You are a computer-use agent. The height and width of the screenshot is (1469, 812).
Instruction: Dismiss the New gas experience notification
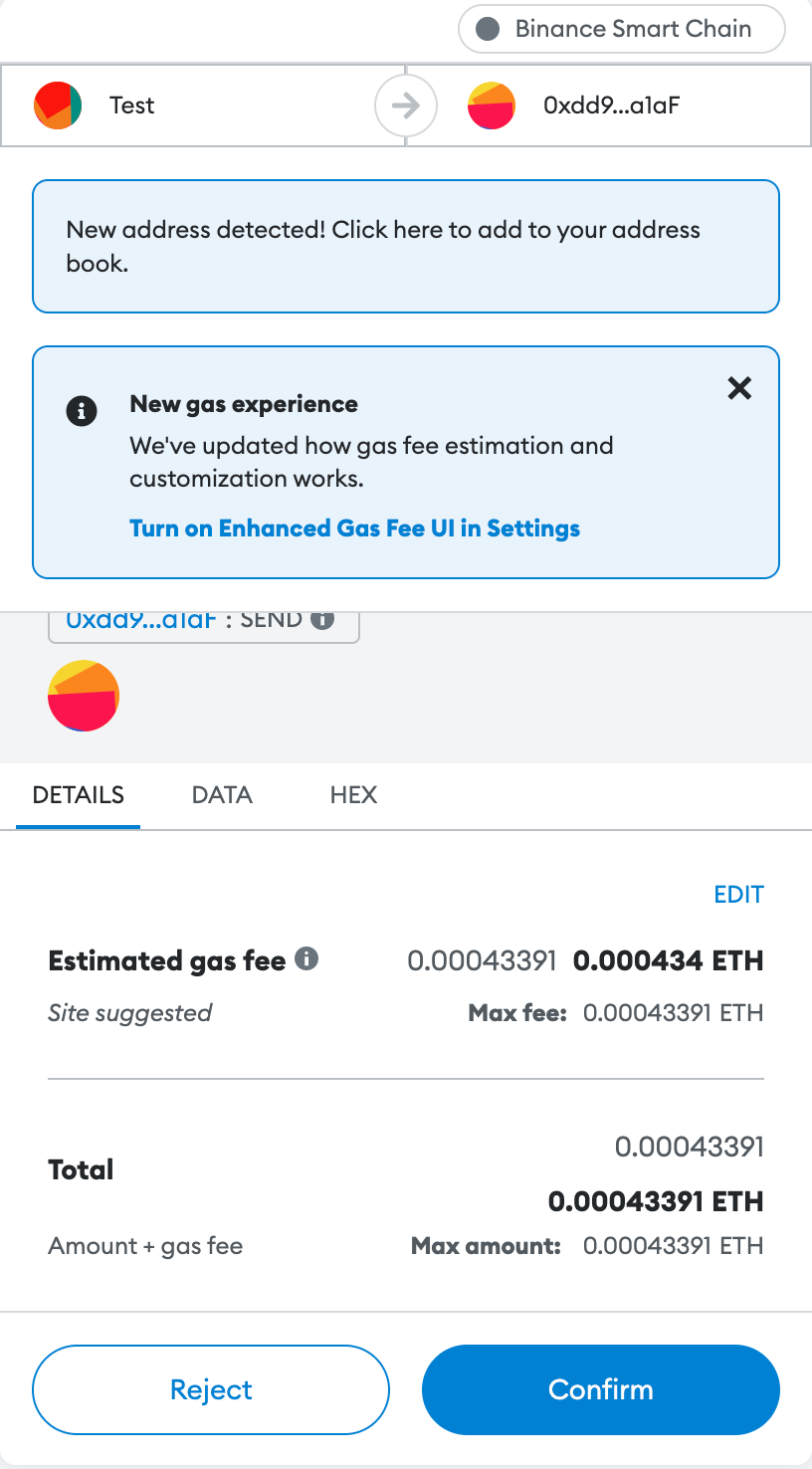739,388
